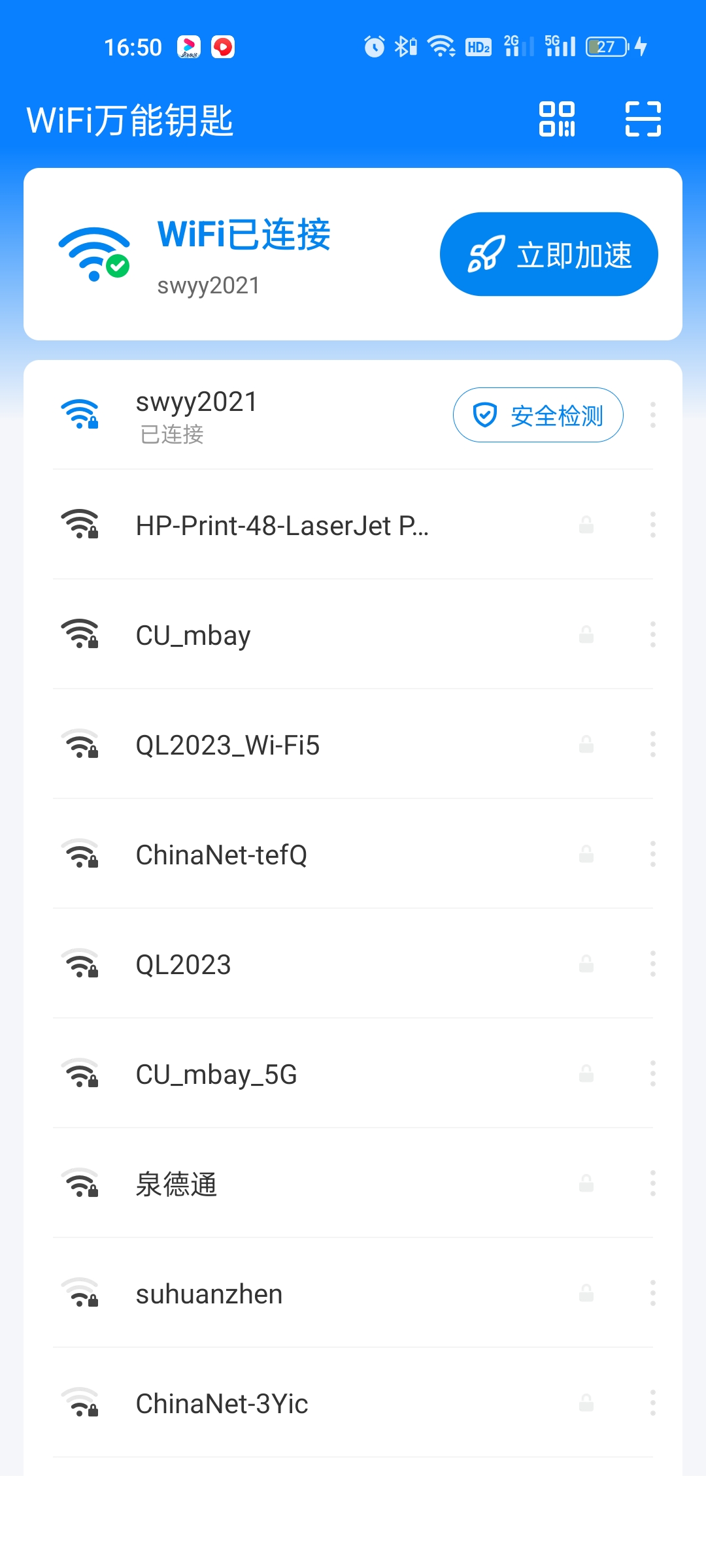Viewport: 706px width, 1568px height.
Task: Open more options for CU_mbay
Action: click(652, 634)
